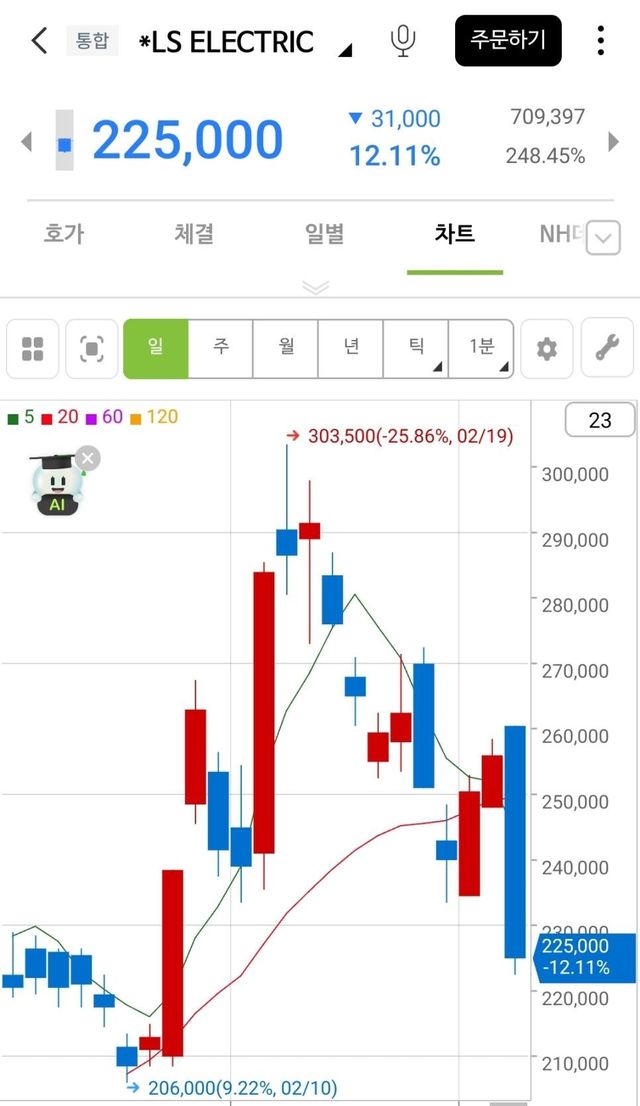
Task: Switch to the 호가 tab
Action: pyautogui.click(x=64, y=234)
